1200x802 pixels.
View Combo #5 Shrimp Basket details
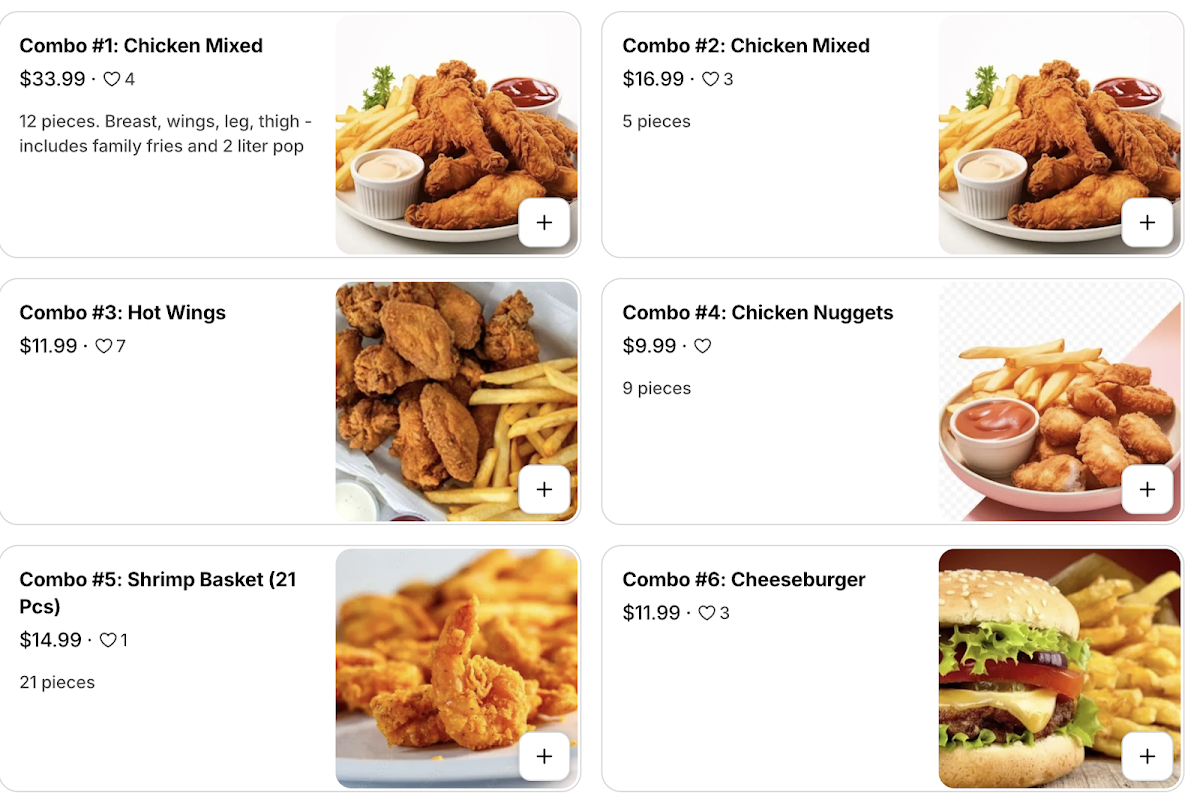[158, 580]
